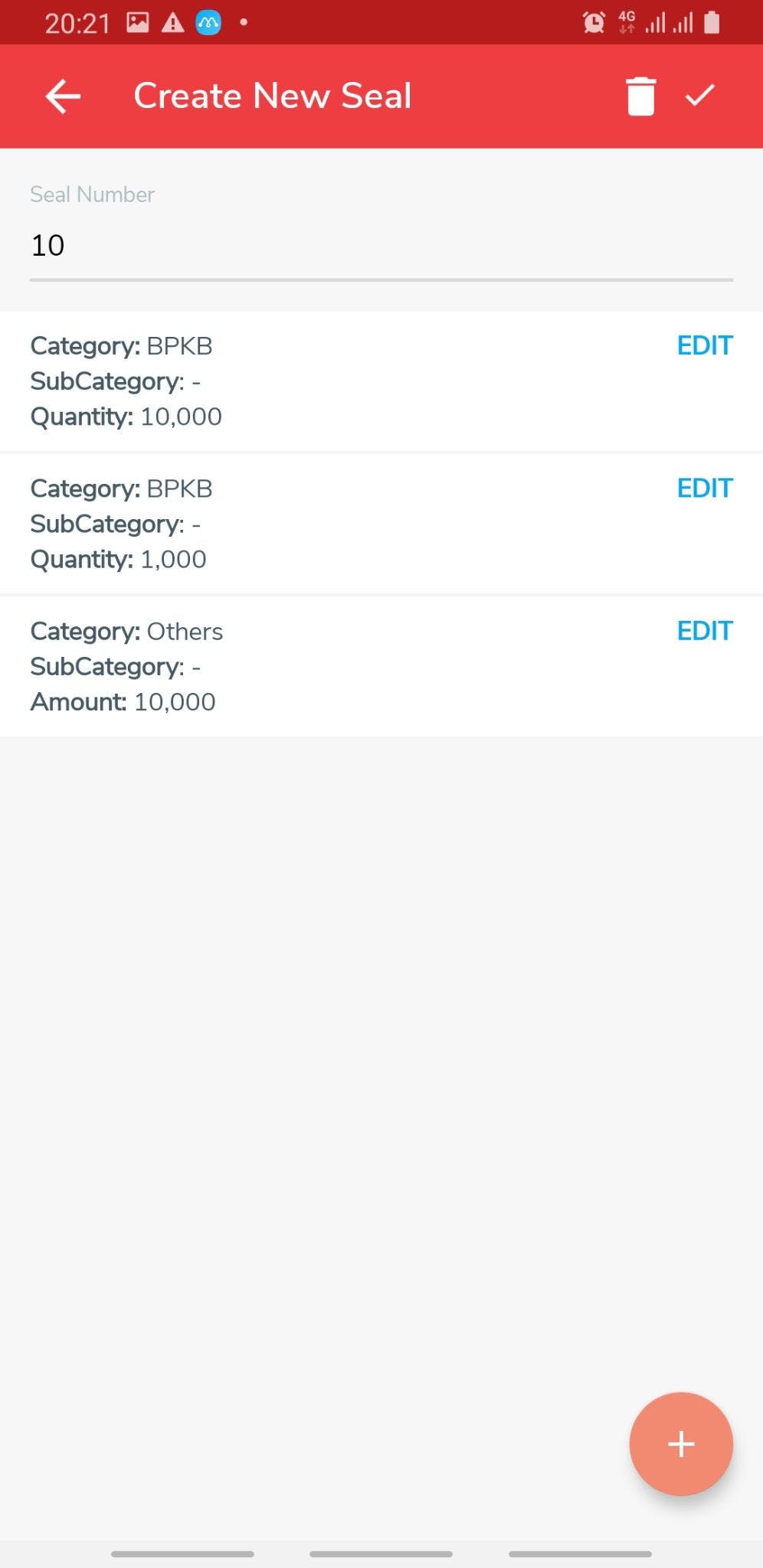The image size is (763, 1568).
Task: Open the alarm icon in the status bar
Action: click(594, 22)
